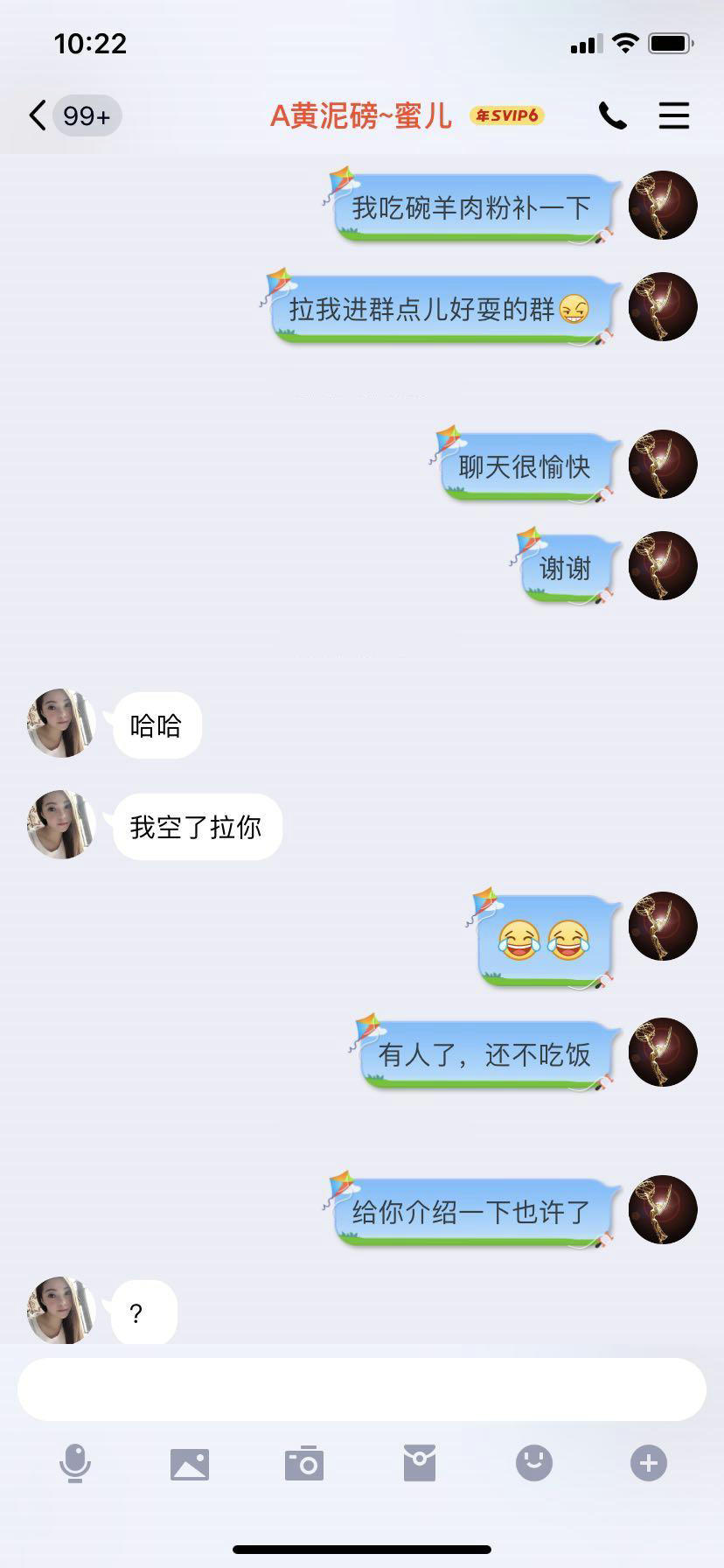The image size is (724, 1568).
Task: Open contact name A黄泥磅~蜜儿 at top
Action: [x=361, y=115]
